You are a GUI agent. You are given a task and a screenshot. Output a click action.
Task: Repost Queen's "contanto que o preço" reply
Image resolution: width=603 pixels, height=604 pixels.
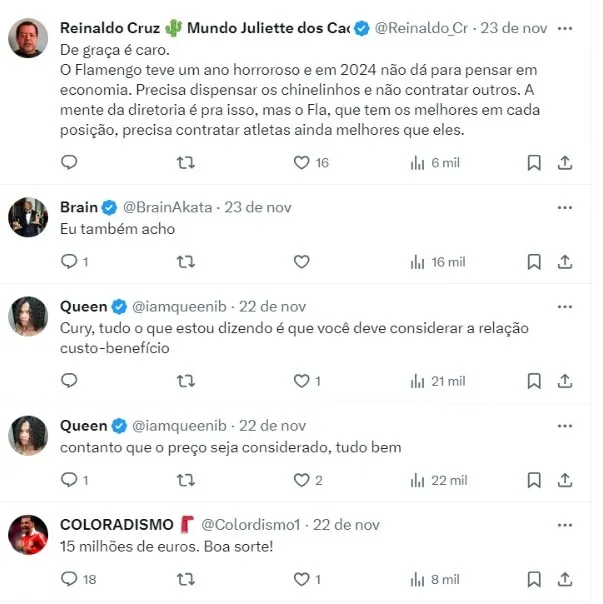pyautogui.click(x=186, y=480)
